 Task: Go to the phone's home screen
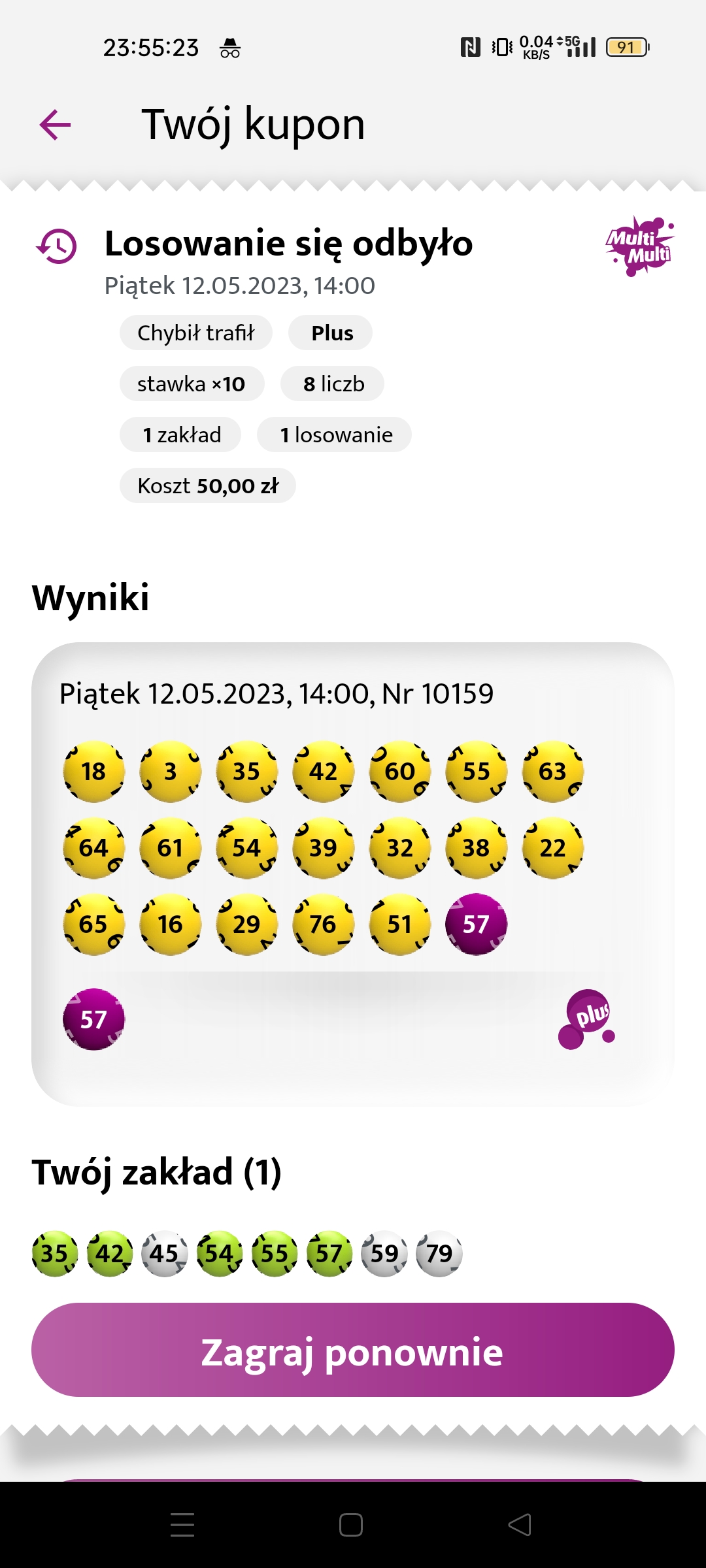(x=351, y=1525)
